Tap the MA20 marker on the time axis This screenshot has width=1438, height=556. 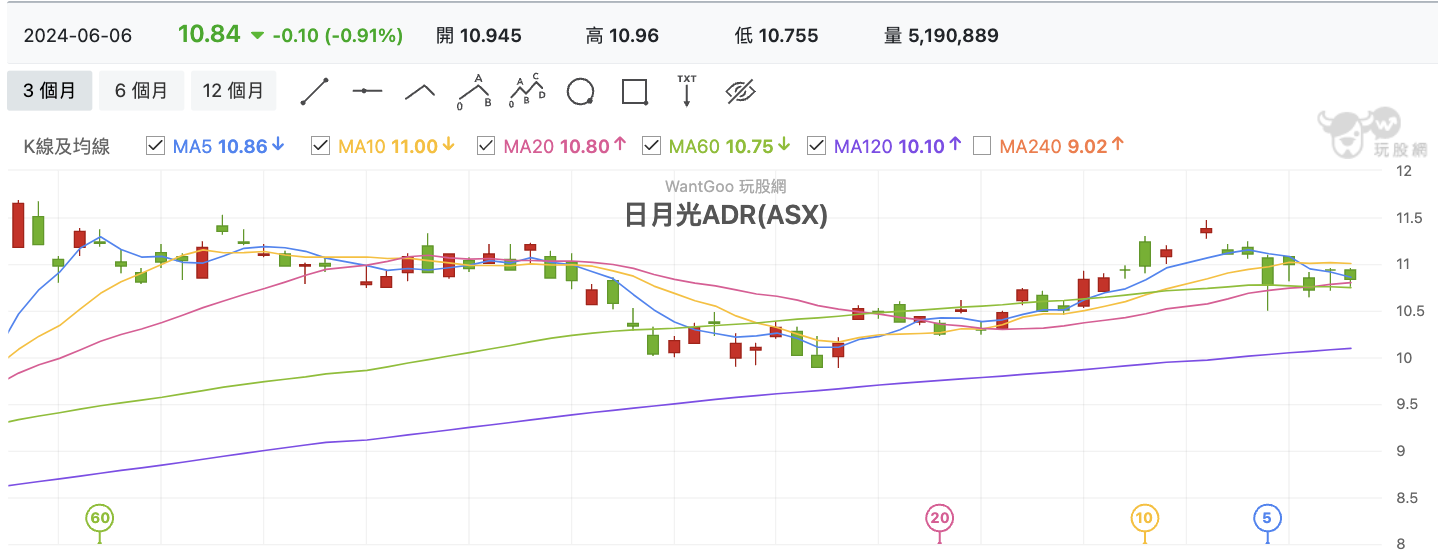[x=939, y=518]
